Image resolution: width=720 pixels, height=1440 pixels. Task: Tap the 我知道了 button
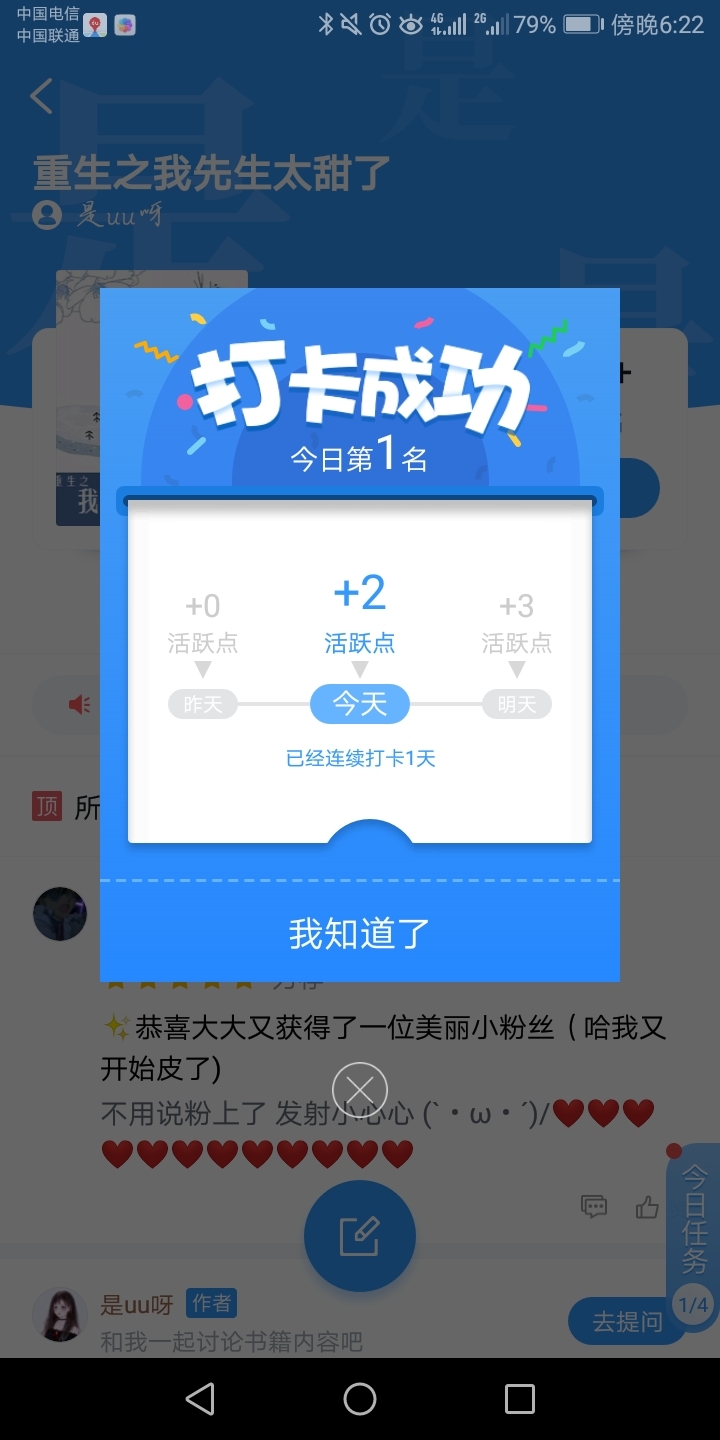[x=360, y=933]
